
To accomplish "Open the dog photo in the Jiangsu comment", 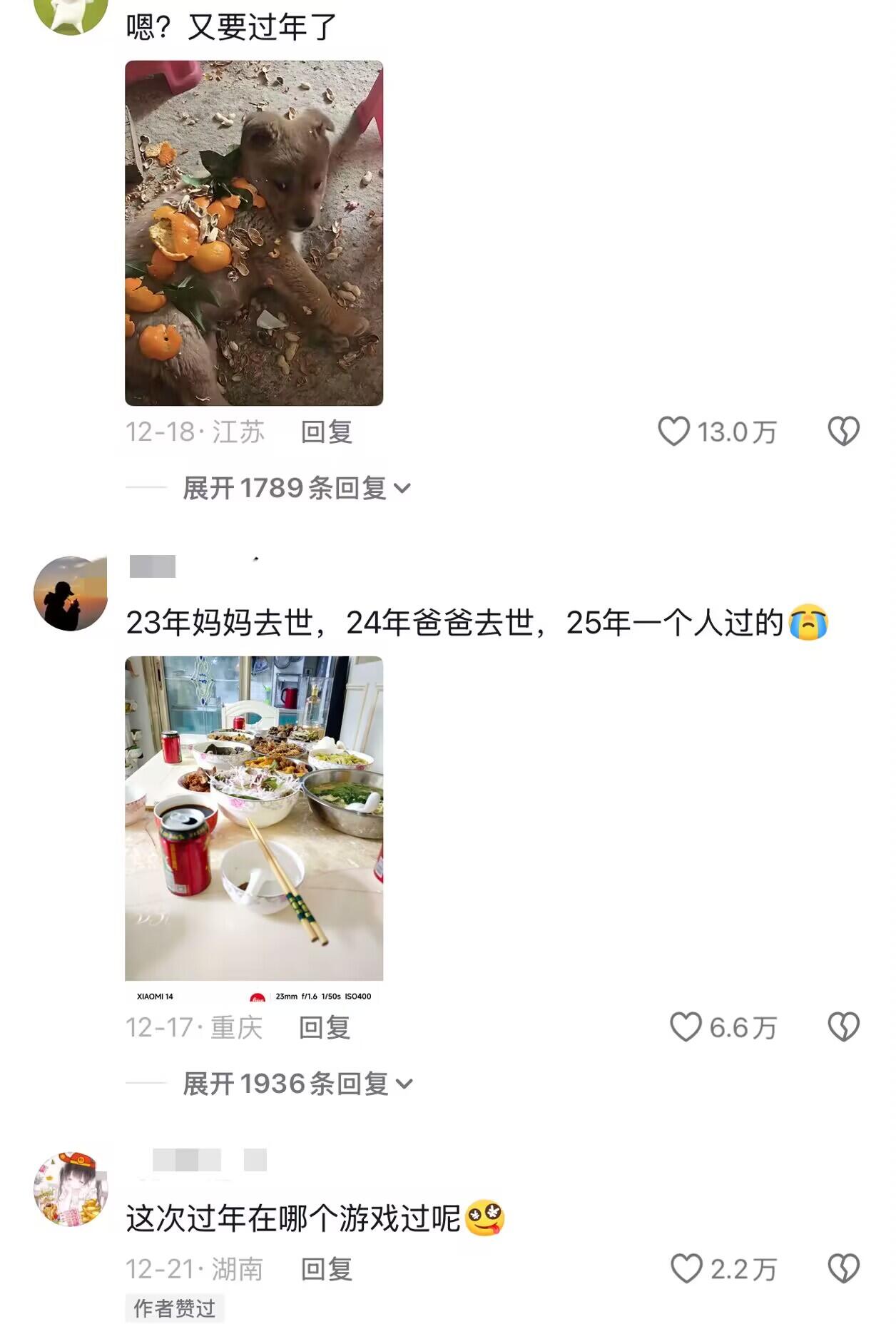I will pos(254,233).
